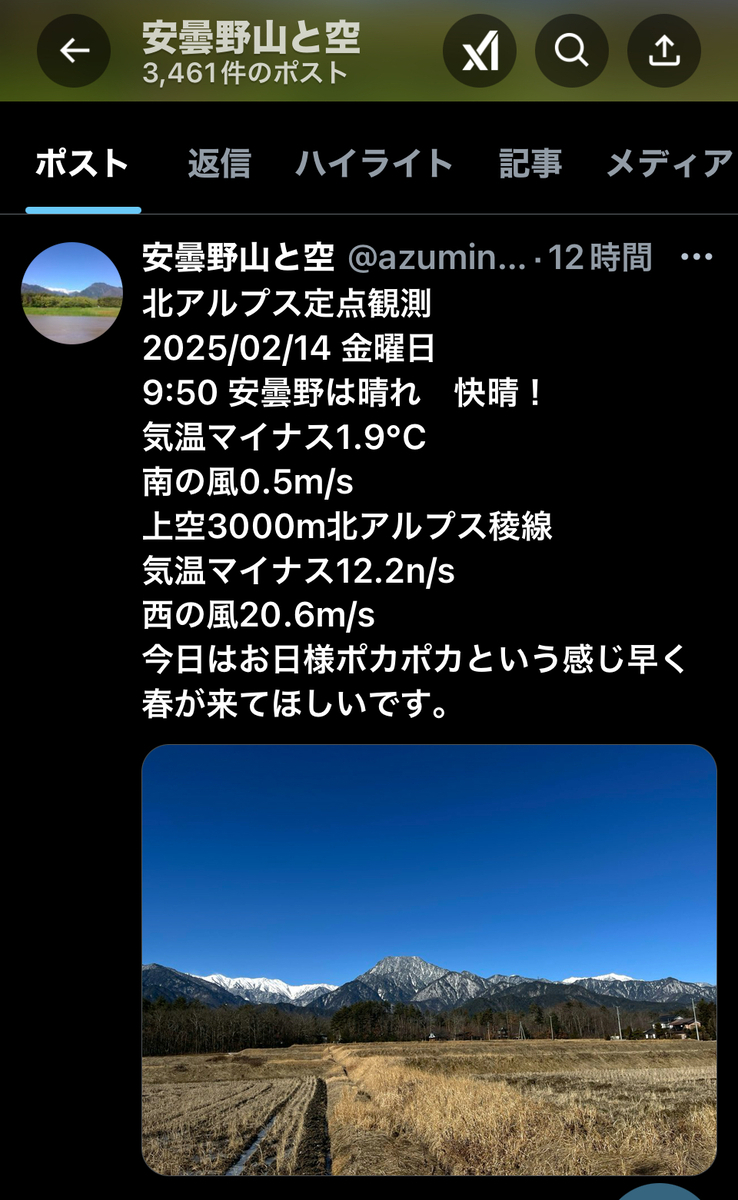Search this profile's posts
This screenshot has height=1200, width=738.
(x=571, y=50)
